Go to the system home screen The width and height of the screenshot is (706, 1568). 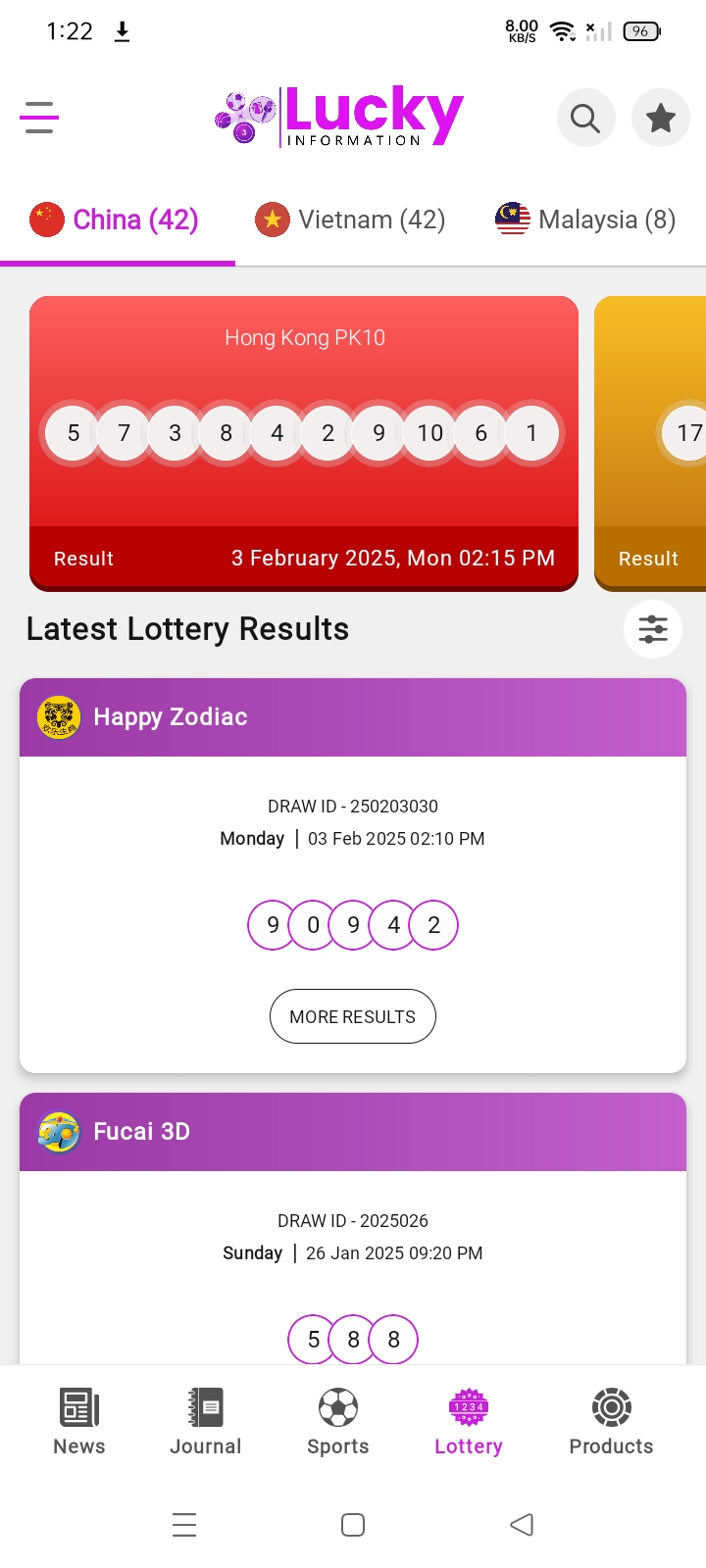tap(353, 1525)
